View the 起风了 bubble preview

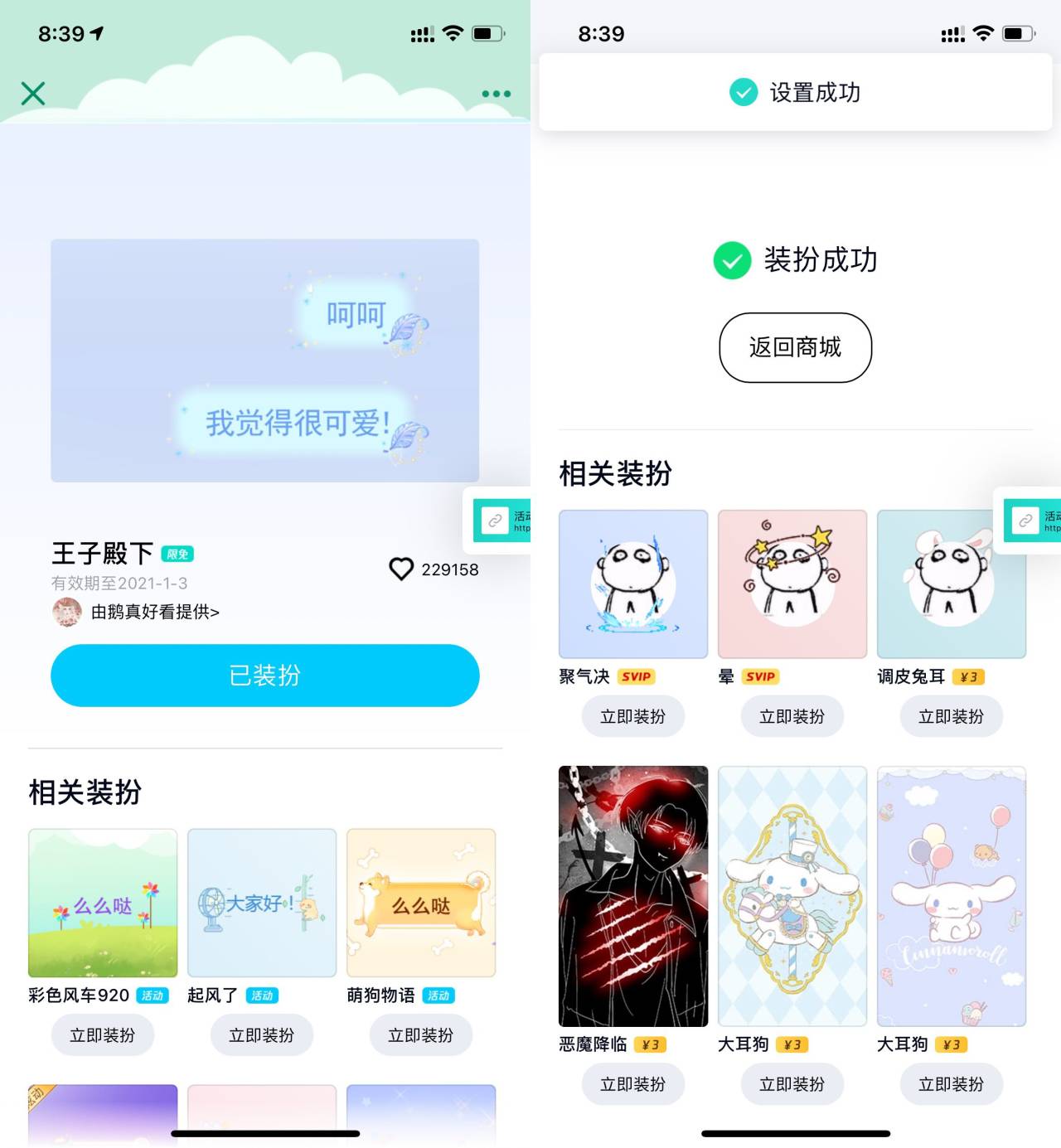(262, 903)
